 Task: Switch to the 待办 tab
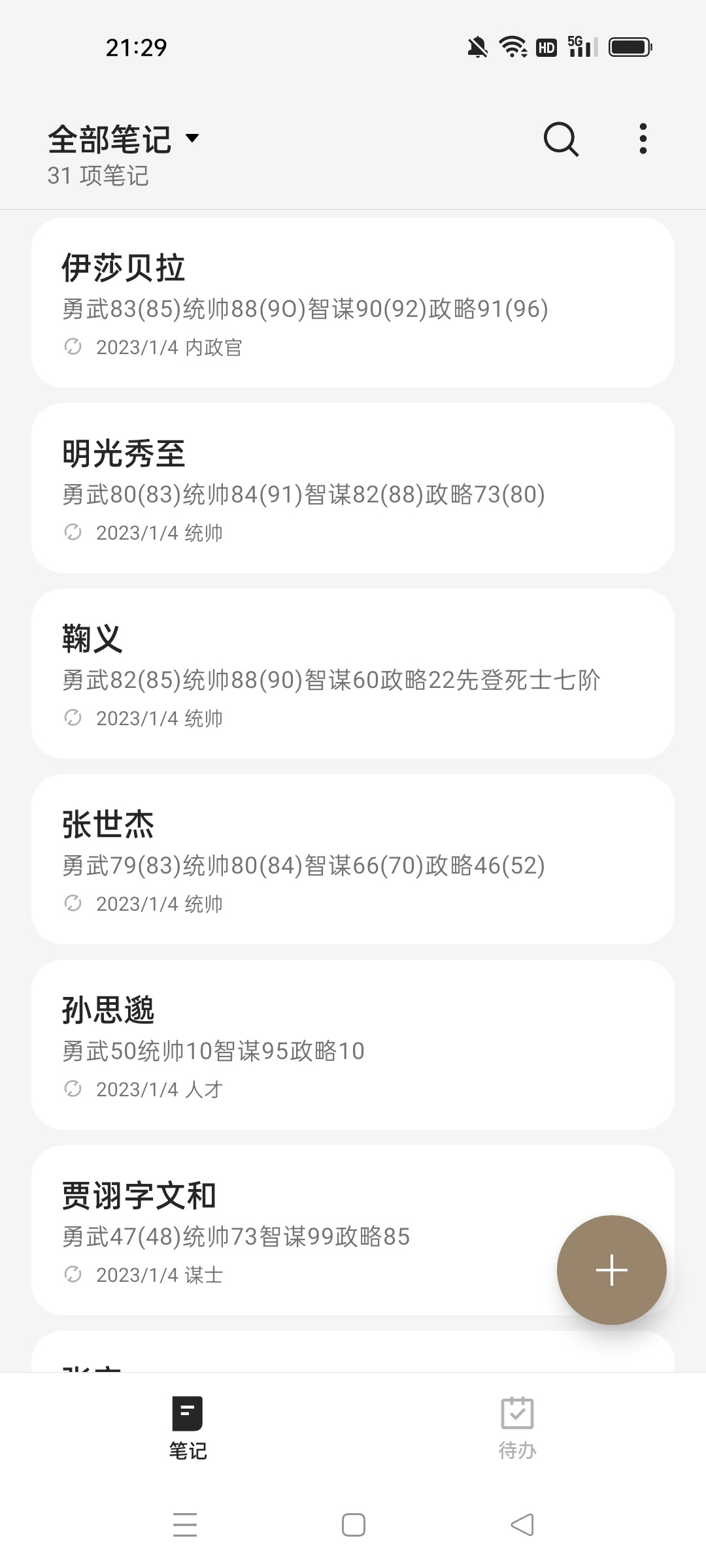pyautogui.click(x=517, y=1428)
